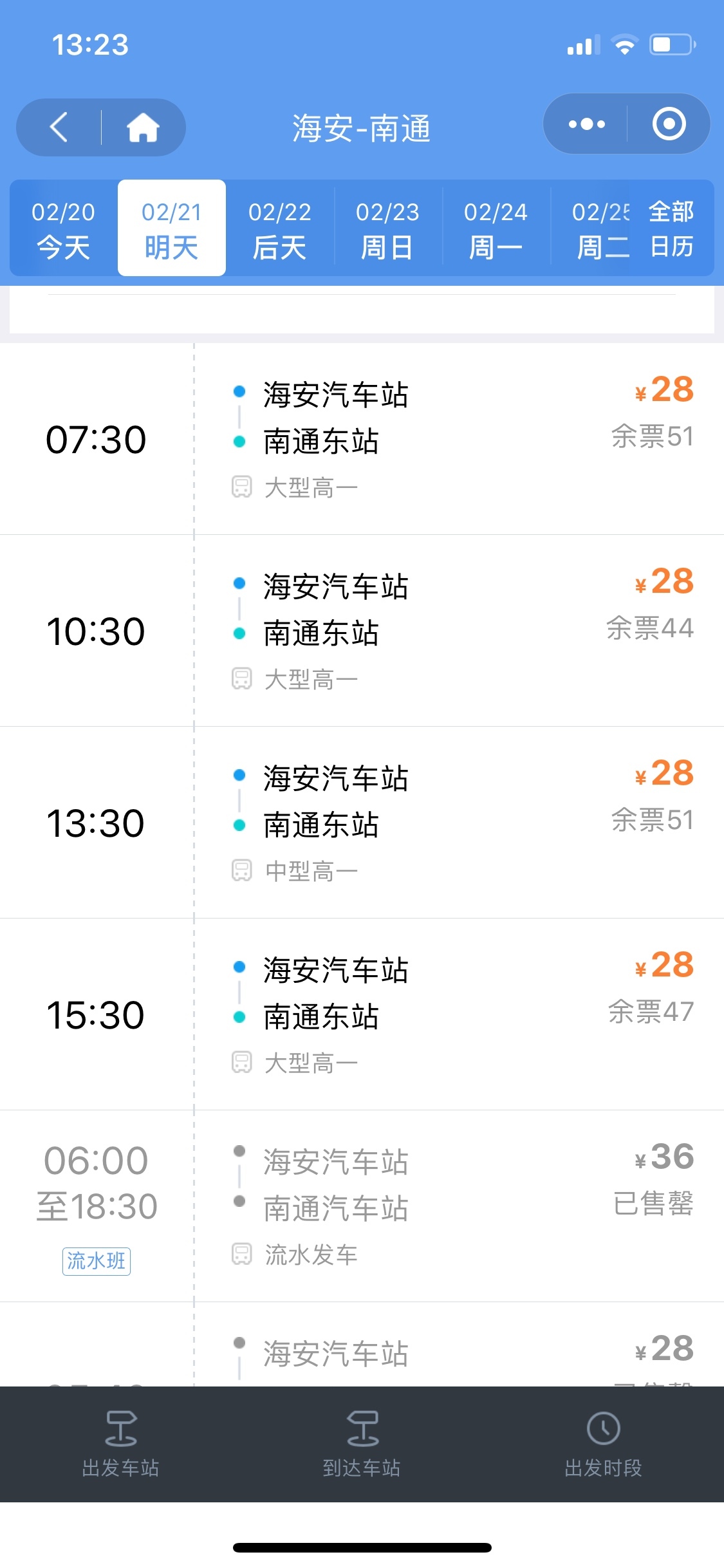Viewport: 724px width, 1568px height.
Task: Return to the mini program home
Action: [143, 127]
